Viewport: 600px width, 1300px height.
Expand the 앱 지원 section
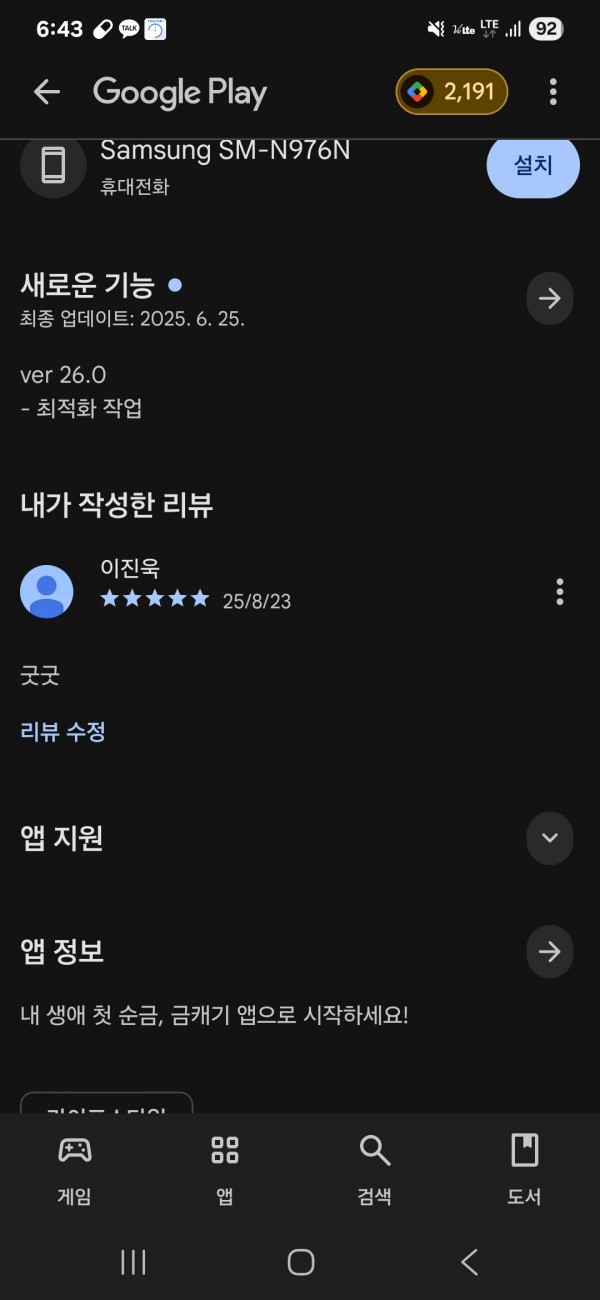tap(550, 838)
